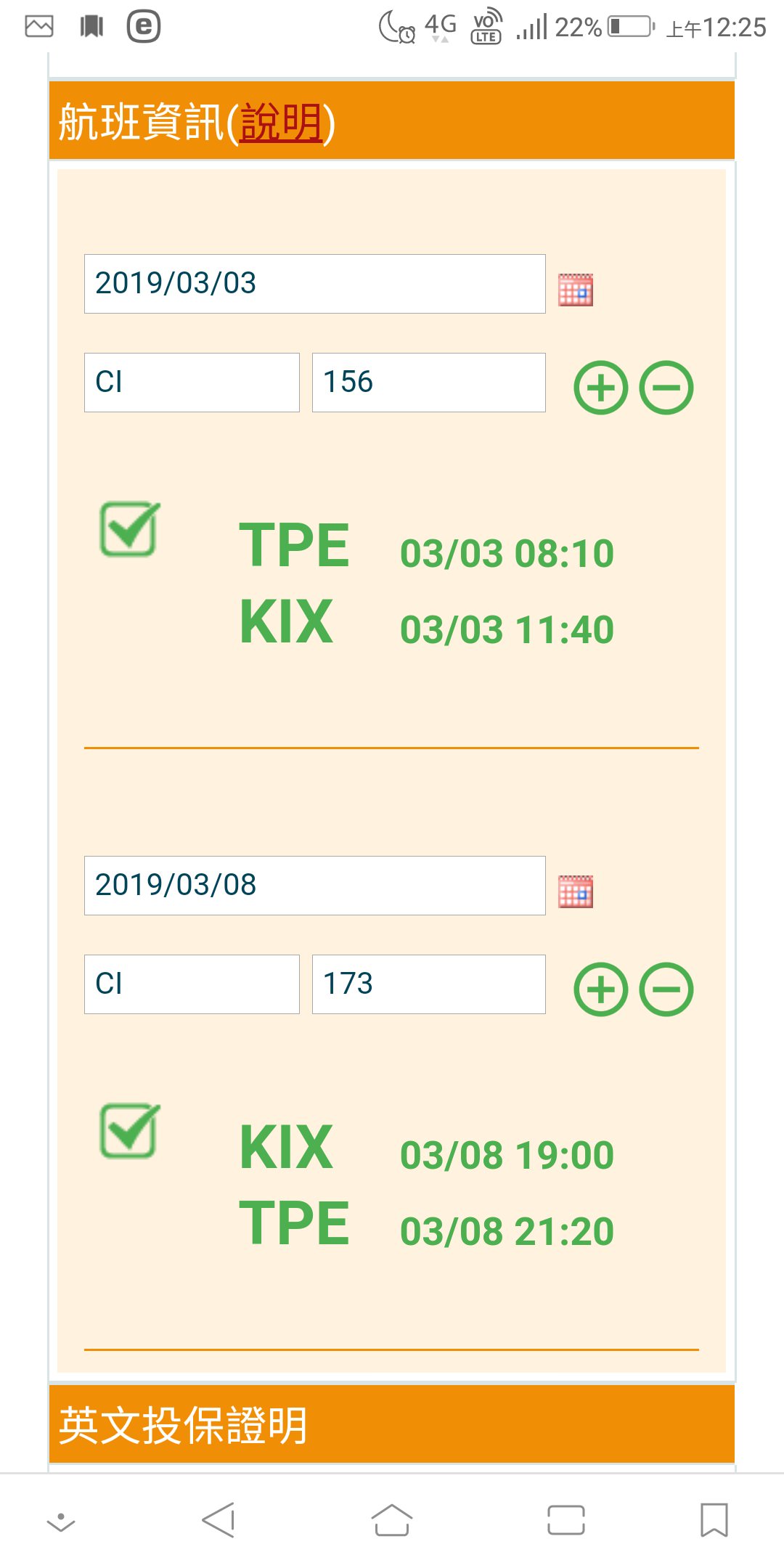Open the calendar picker beside 2019/03/03

pyautogui.click(x=576, y=290)
